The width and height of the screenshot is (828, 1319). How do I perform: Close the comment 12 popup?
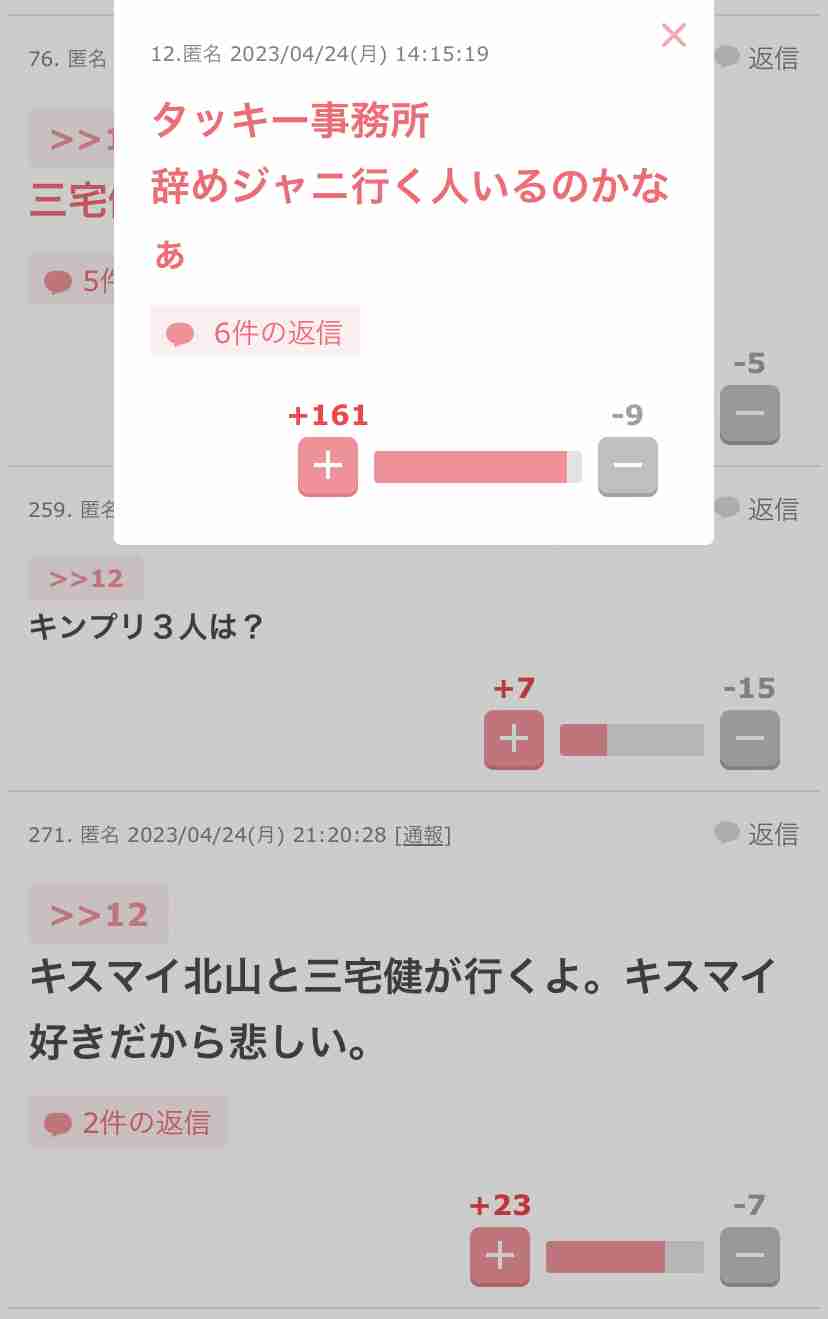click(674, 35)
